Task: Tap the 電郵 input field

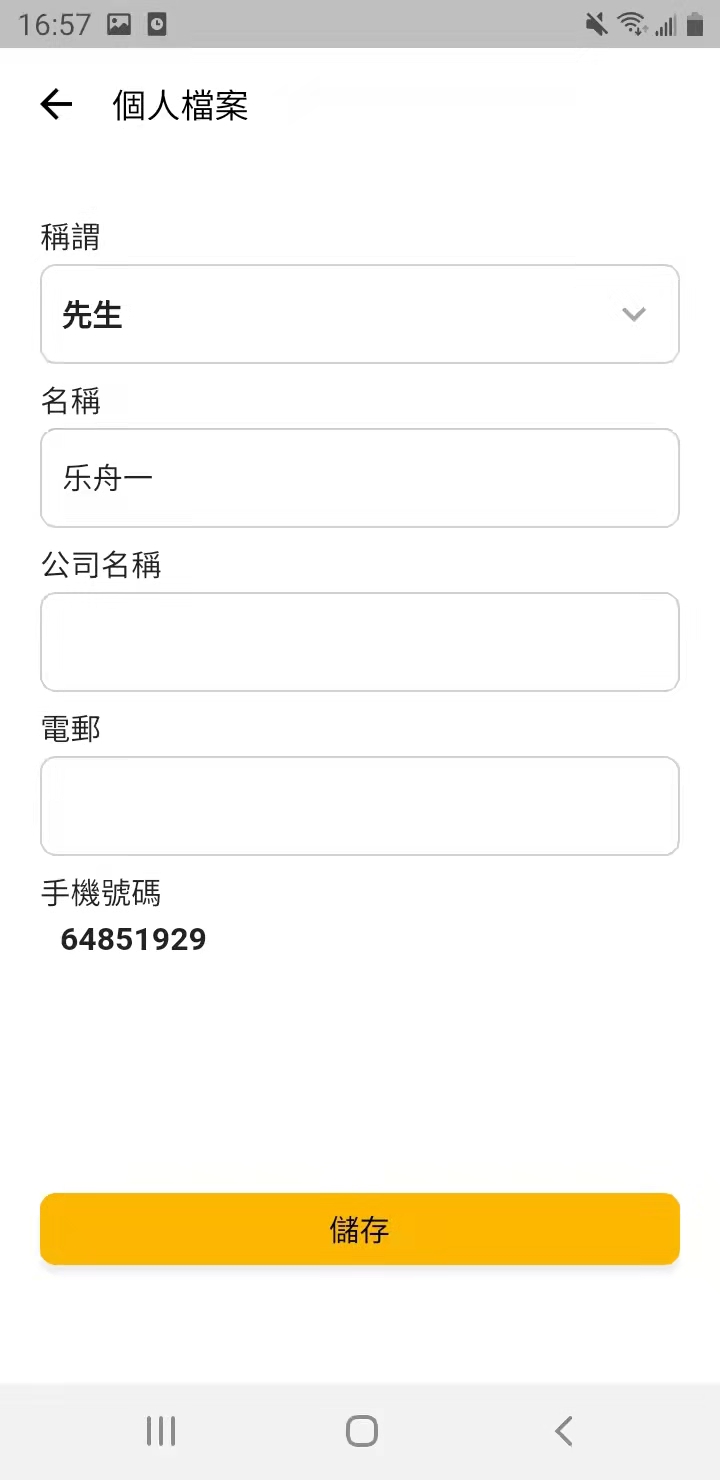Action: point(360,806)
